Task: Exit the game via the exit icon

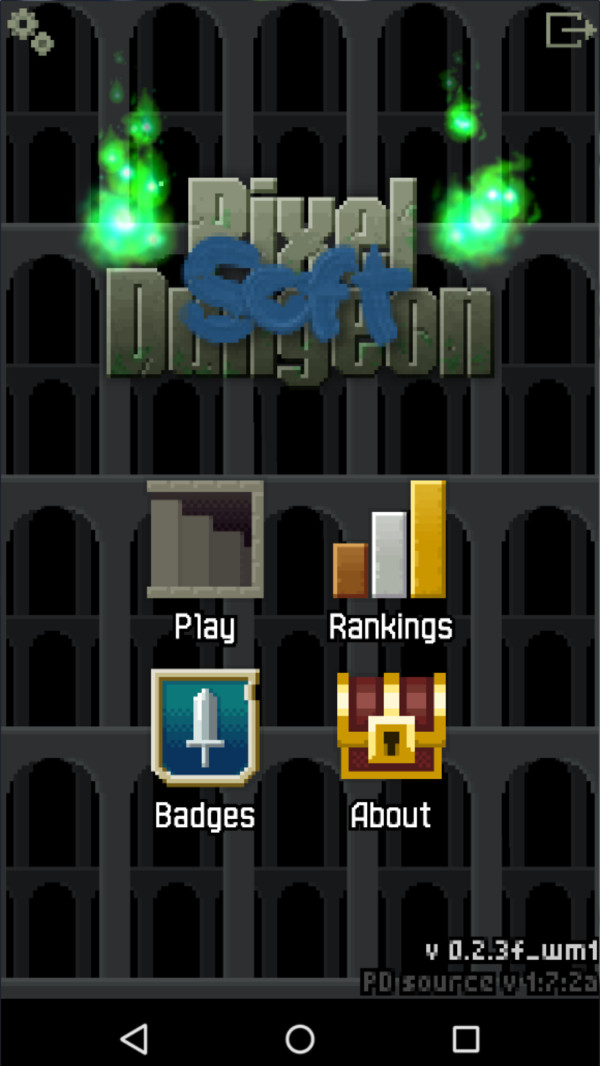Action: (570, 30)
